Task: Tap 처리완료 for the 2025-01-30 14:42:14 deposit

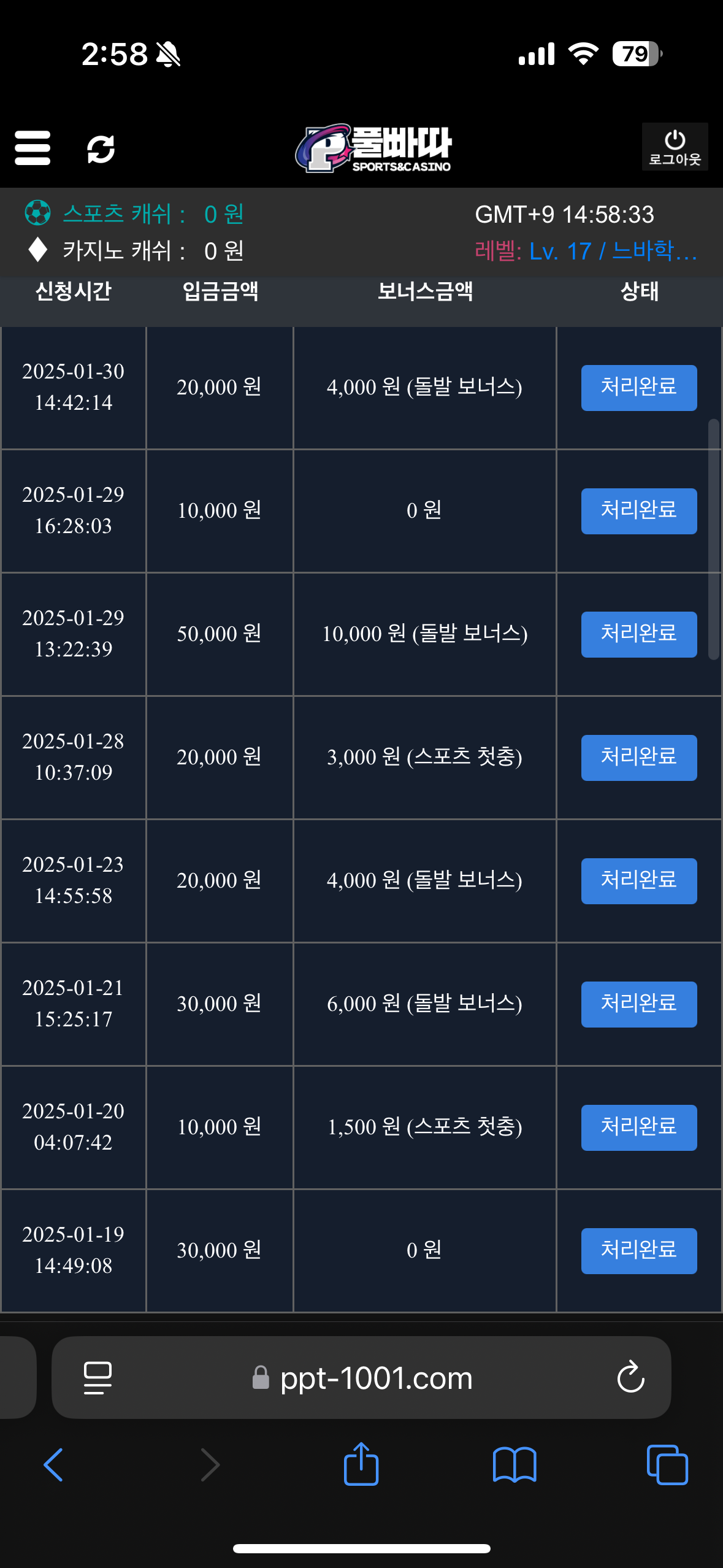Action: point(638,388)
